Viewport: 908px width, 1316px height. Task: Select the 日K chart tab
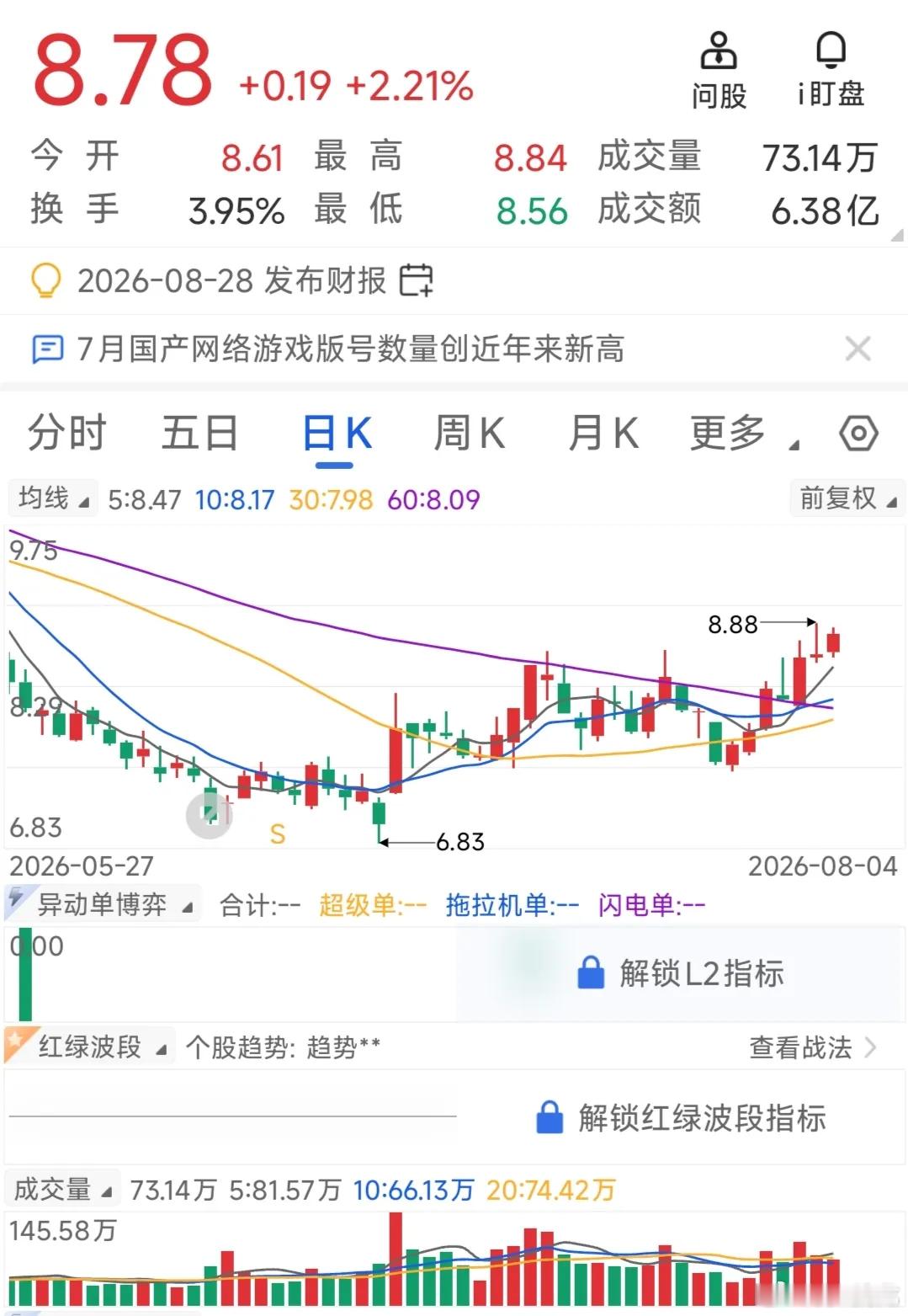337,435
